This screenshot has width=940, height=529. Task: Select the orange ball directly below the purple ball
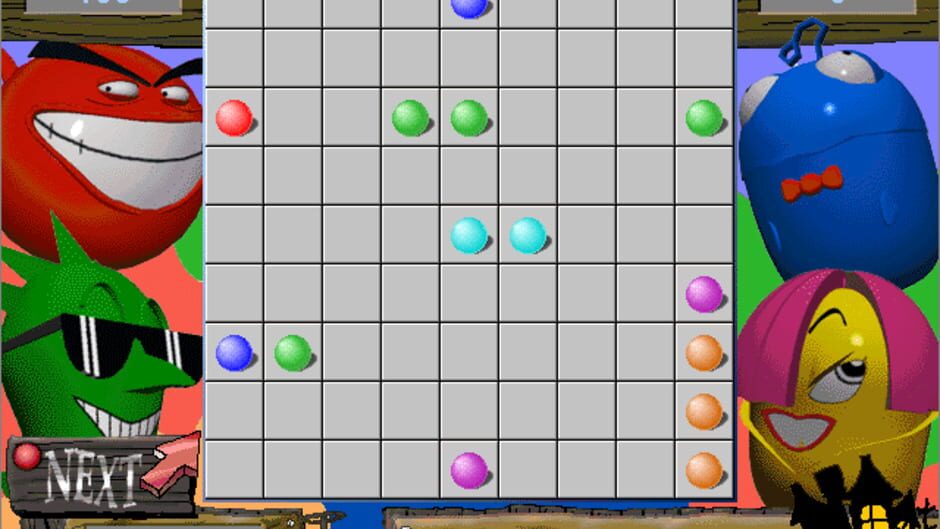(704, 353)
